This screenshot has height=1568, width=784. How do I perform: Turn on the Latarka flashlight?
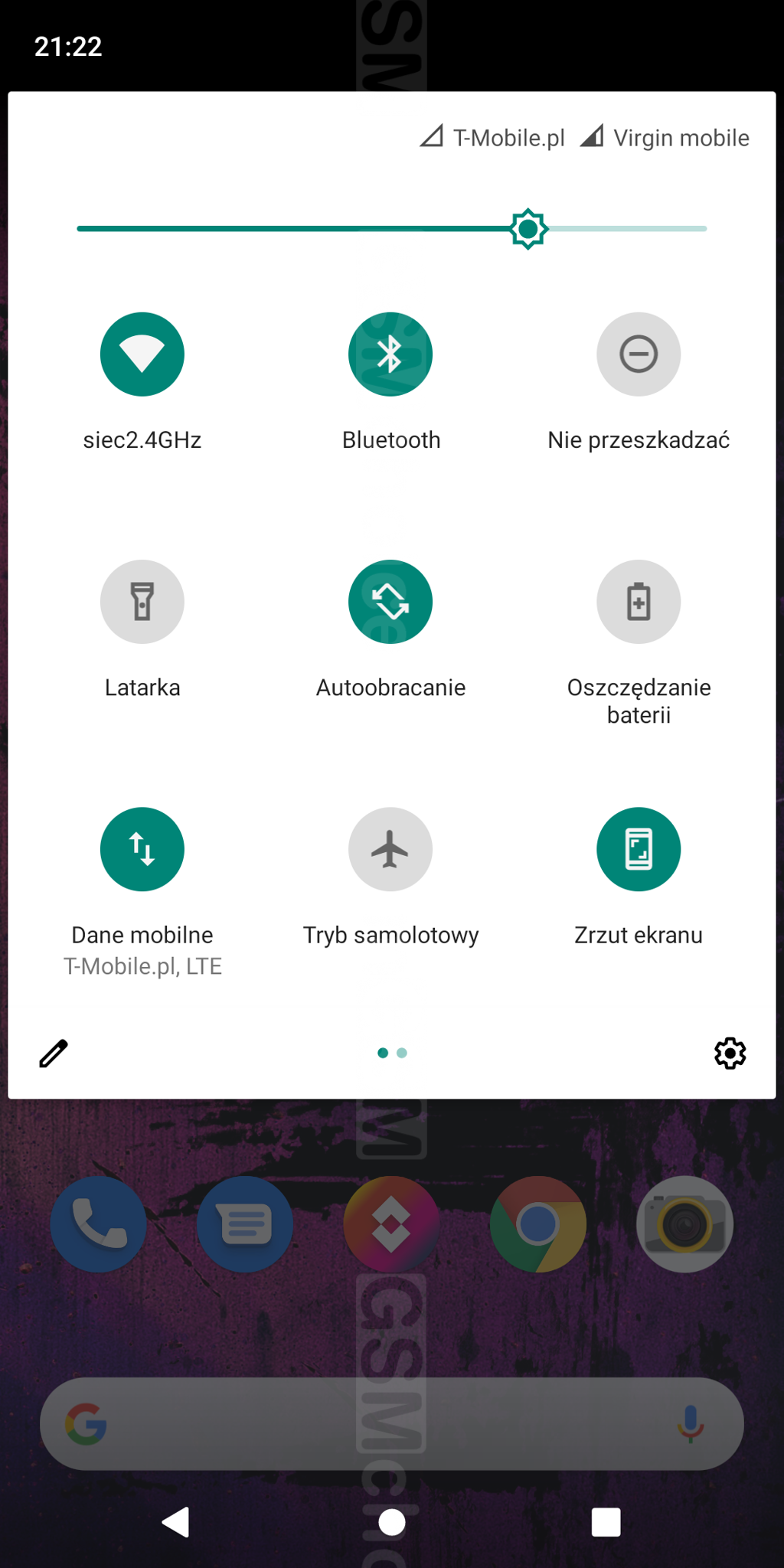(x=142, y=602)
